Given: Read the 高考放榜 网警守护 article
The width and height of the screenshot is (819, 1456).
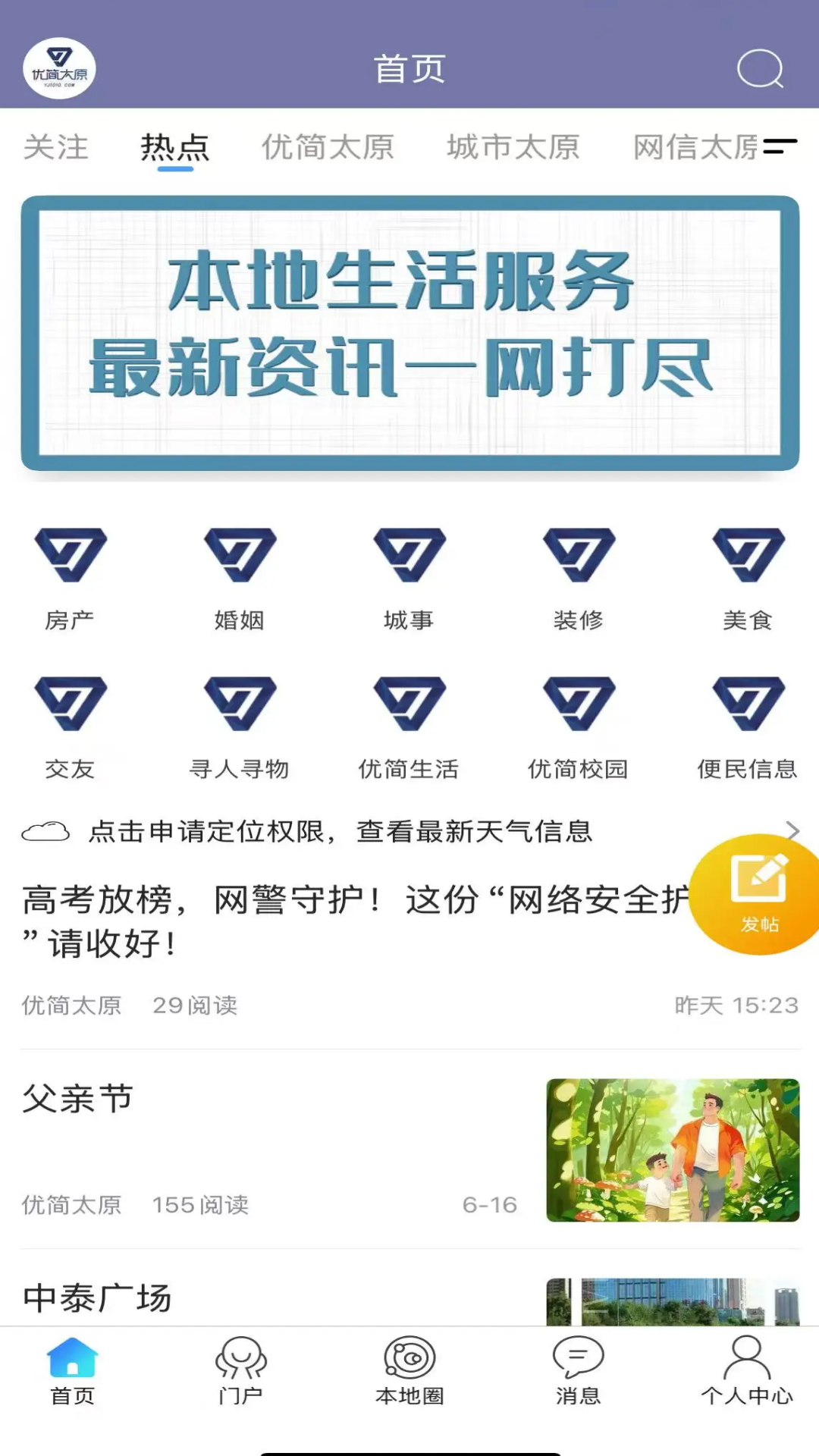Looking at the screenshot, I should pos(341,921).
